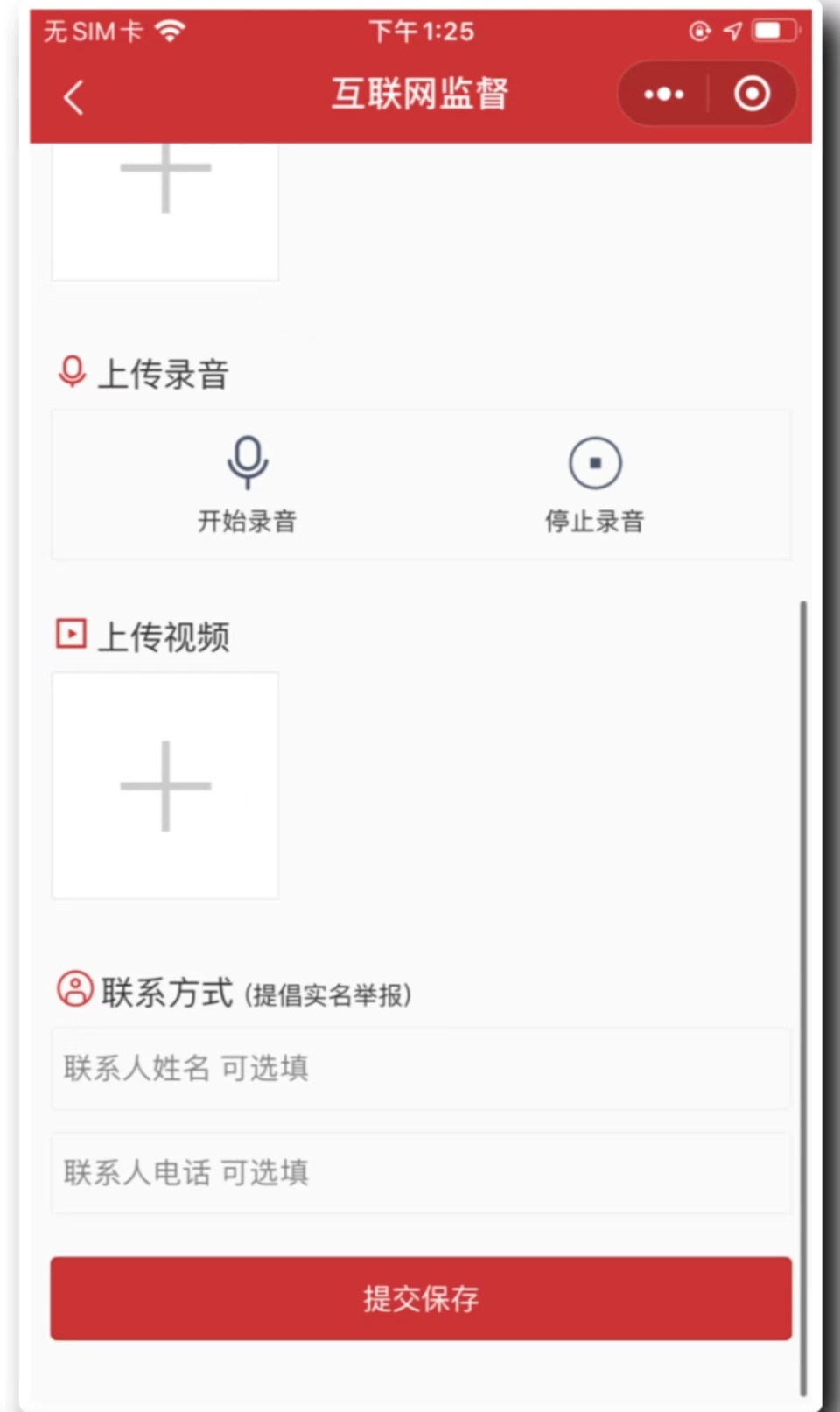The image size is (840, 1412).
Task: Start recording with 开始录音
Action: pyautogui.click(x=247, y=484)
